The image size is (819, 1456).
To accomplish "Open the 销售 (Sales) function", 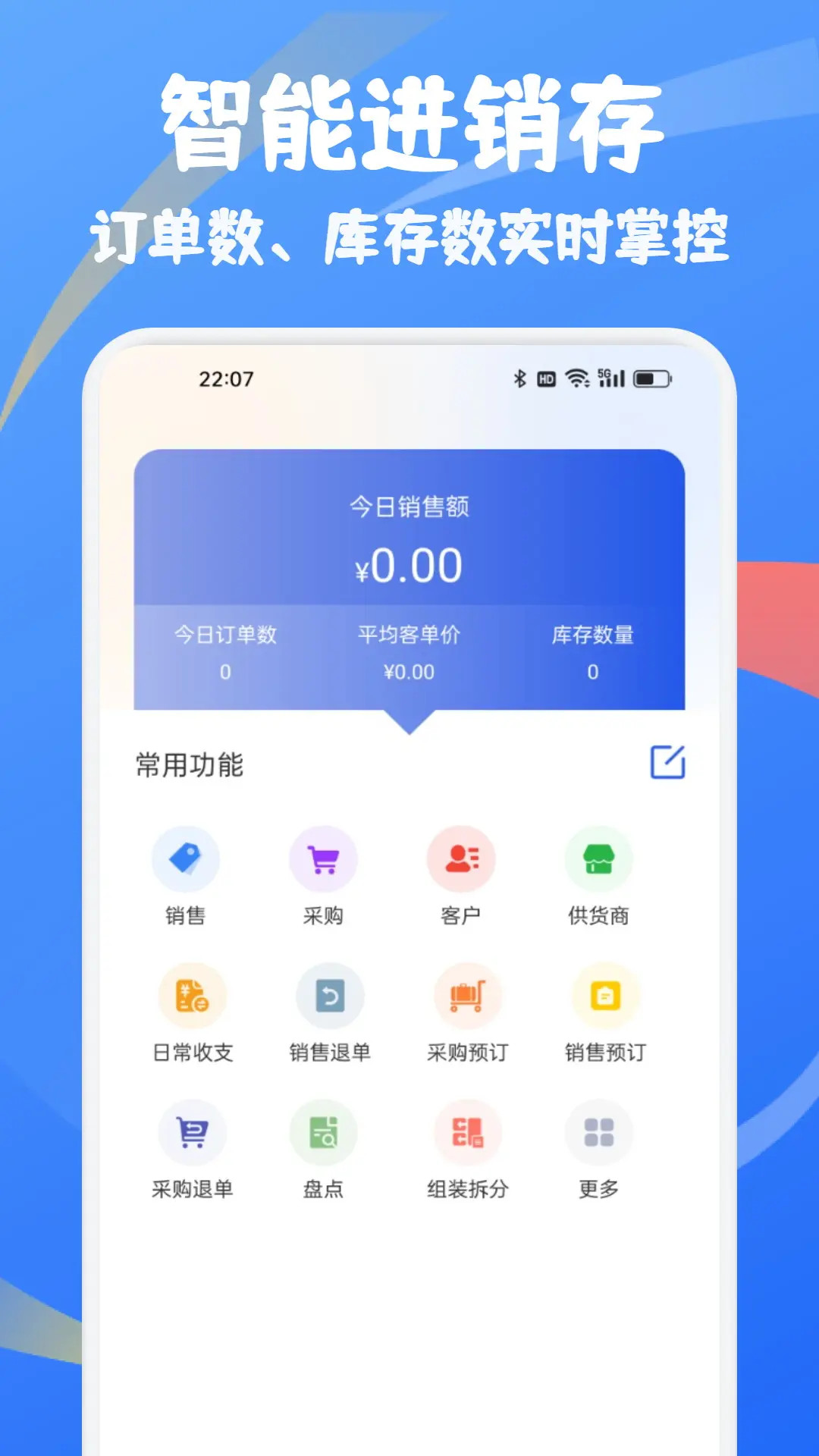I will 186,859.
